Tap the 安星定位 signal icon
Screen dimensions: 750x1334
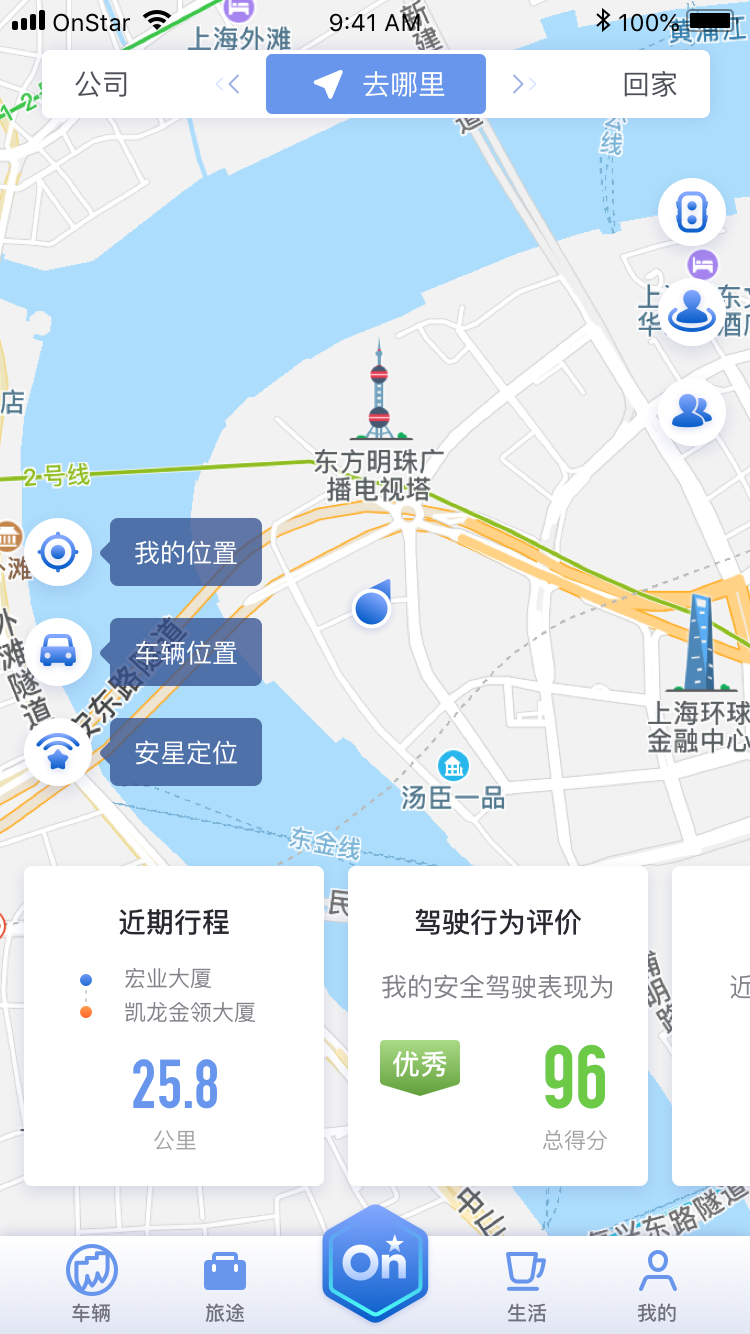[57, 752]
